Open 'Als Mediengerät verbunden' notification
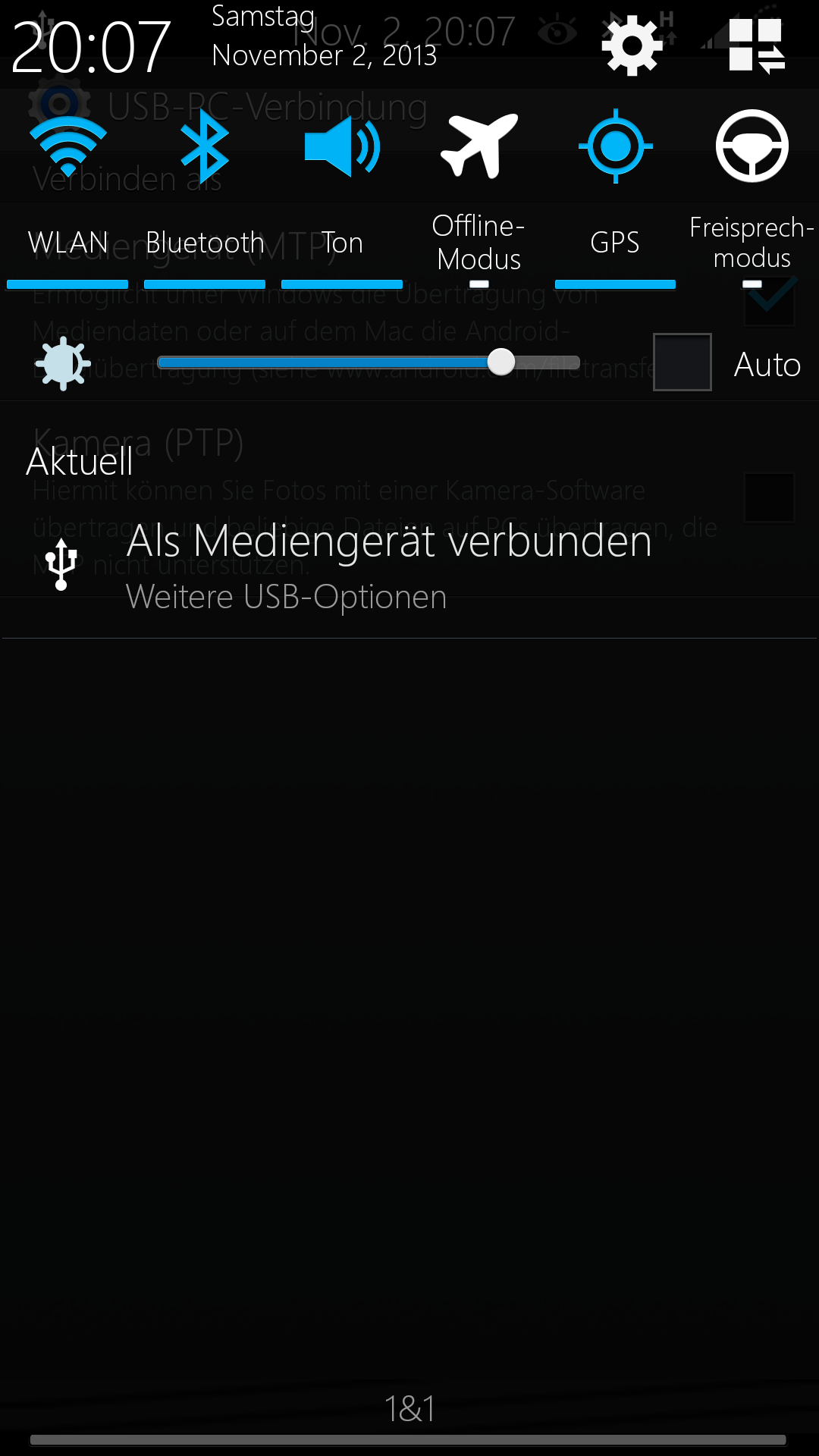819x1456 pixels. (x=409, y=565)
